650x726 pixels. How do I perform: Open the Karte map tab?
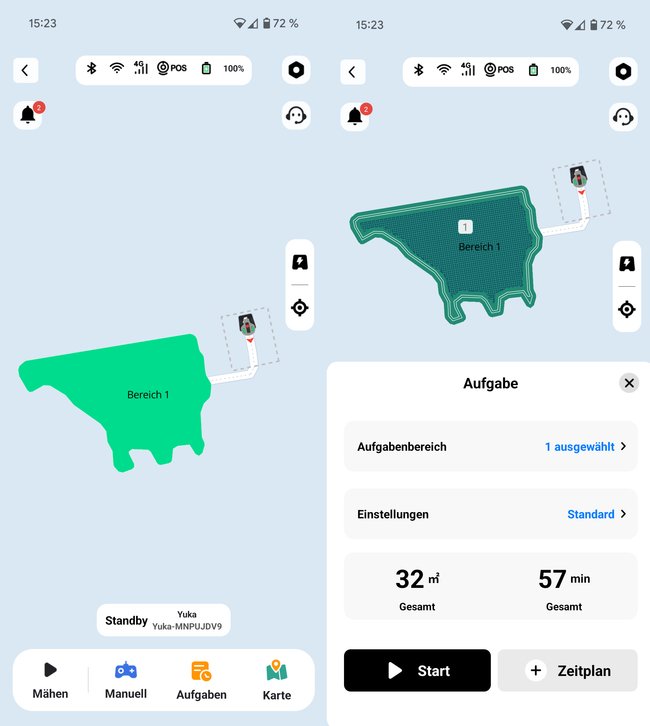pos(277,679)
